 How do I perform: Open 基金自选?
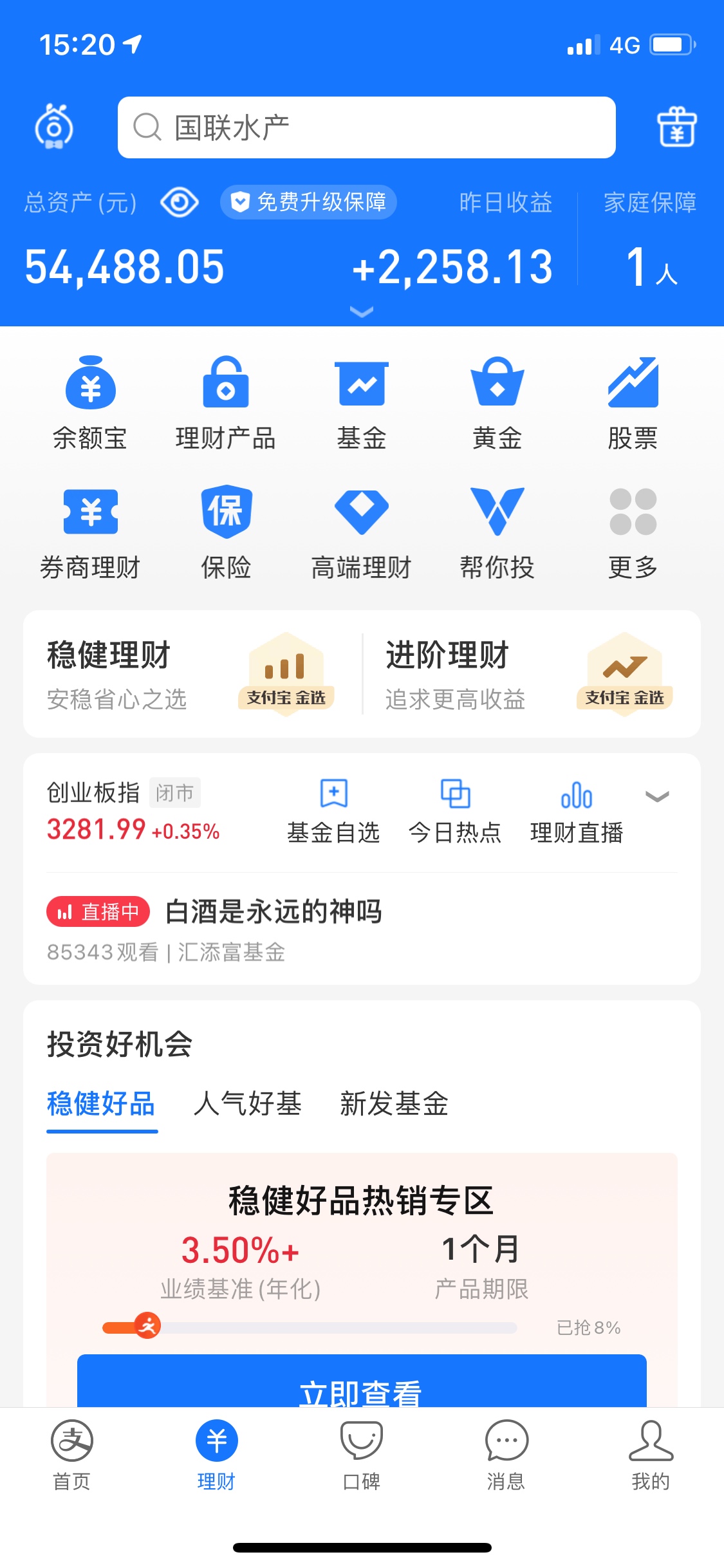pos(333,812)
